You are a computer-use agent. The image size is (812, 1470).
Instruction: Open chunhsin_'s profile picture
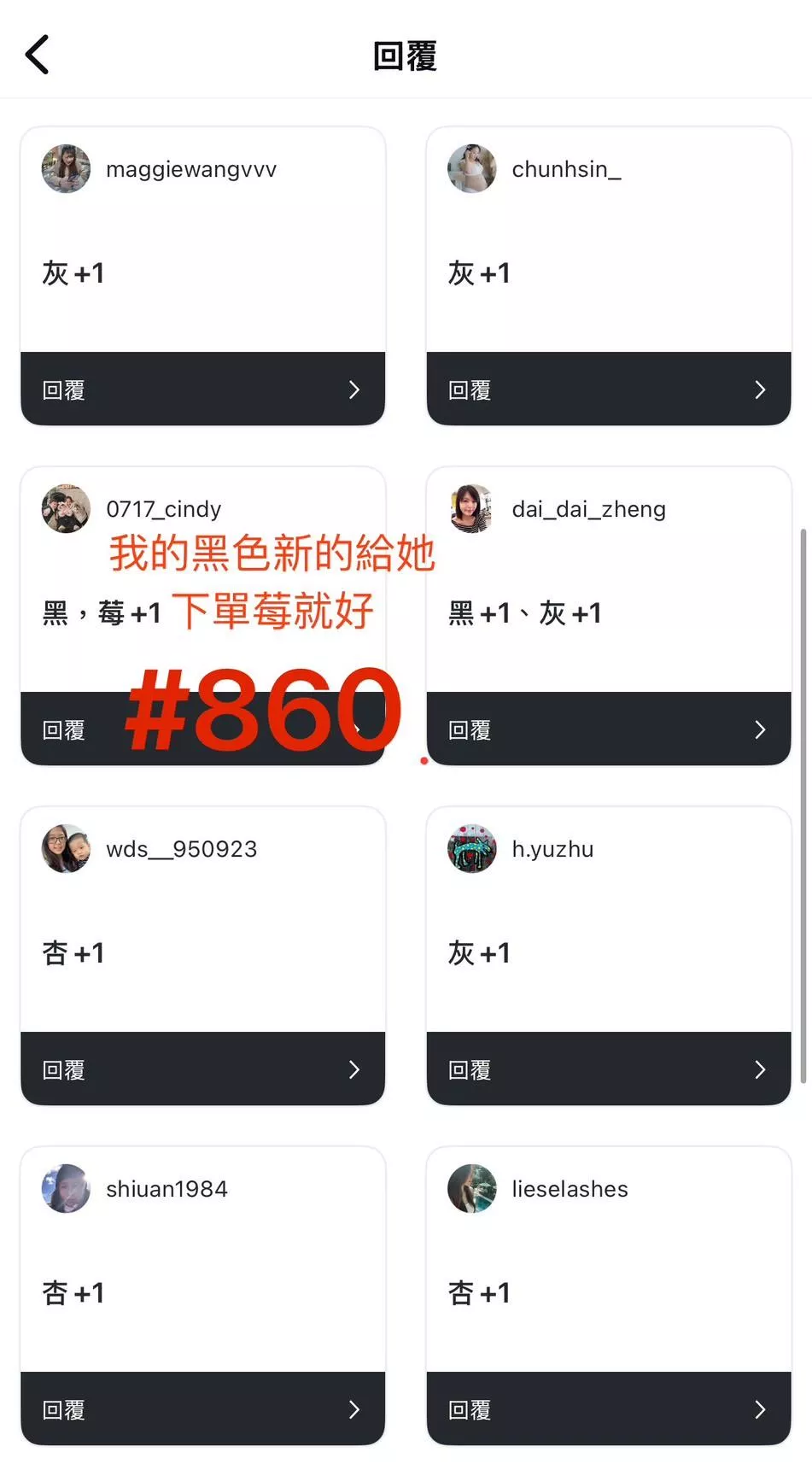471,169
